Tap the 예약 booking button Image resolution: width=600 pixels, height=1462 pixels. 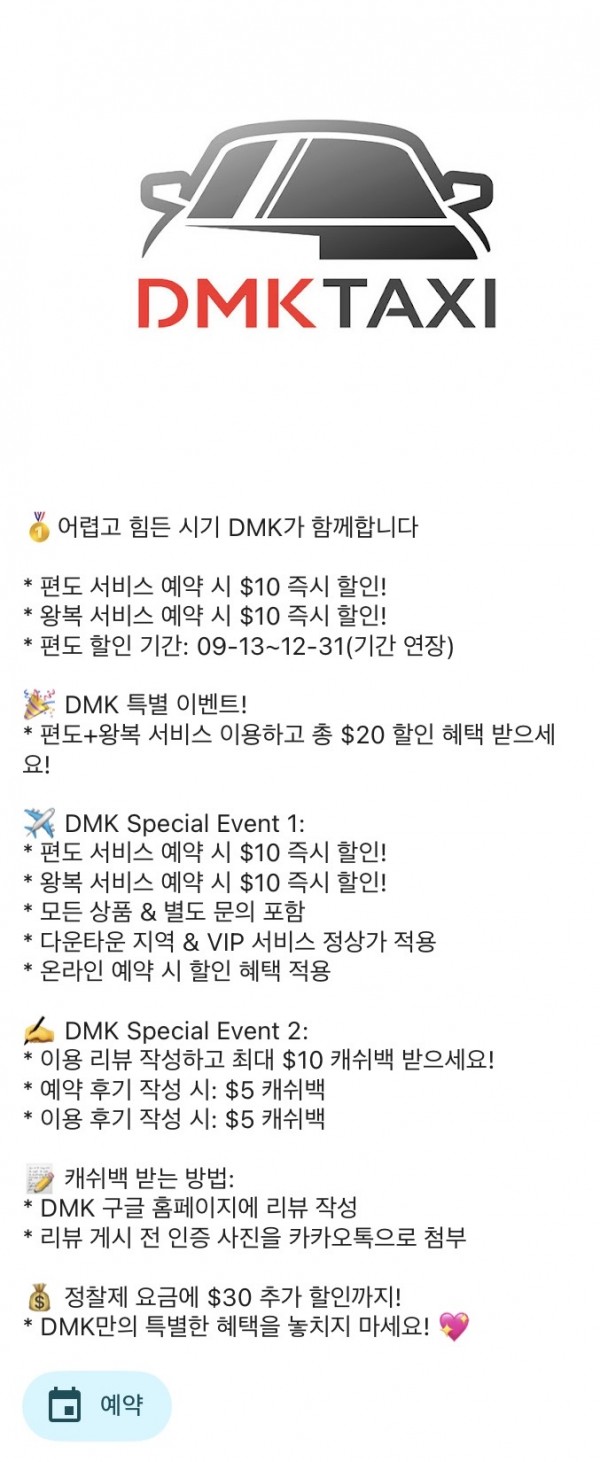pos(97,1405)
